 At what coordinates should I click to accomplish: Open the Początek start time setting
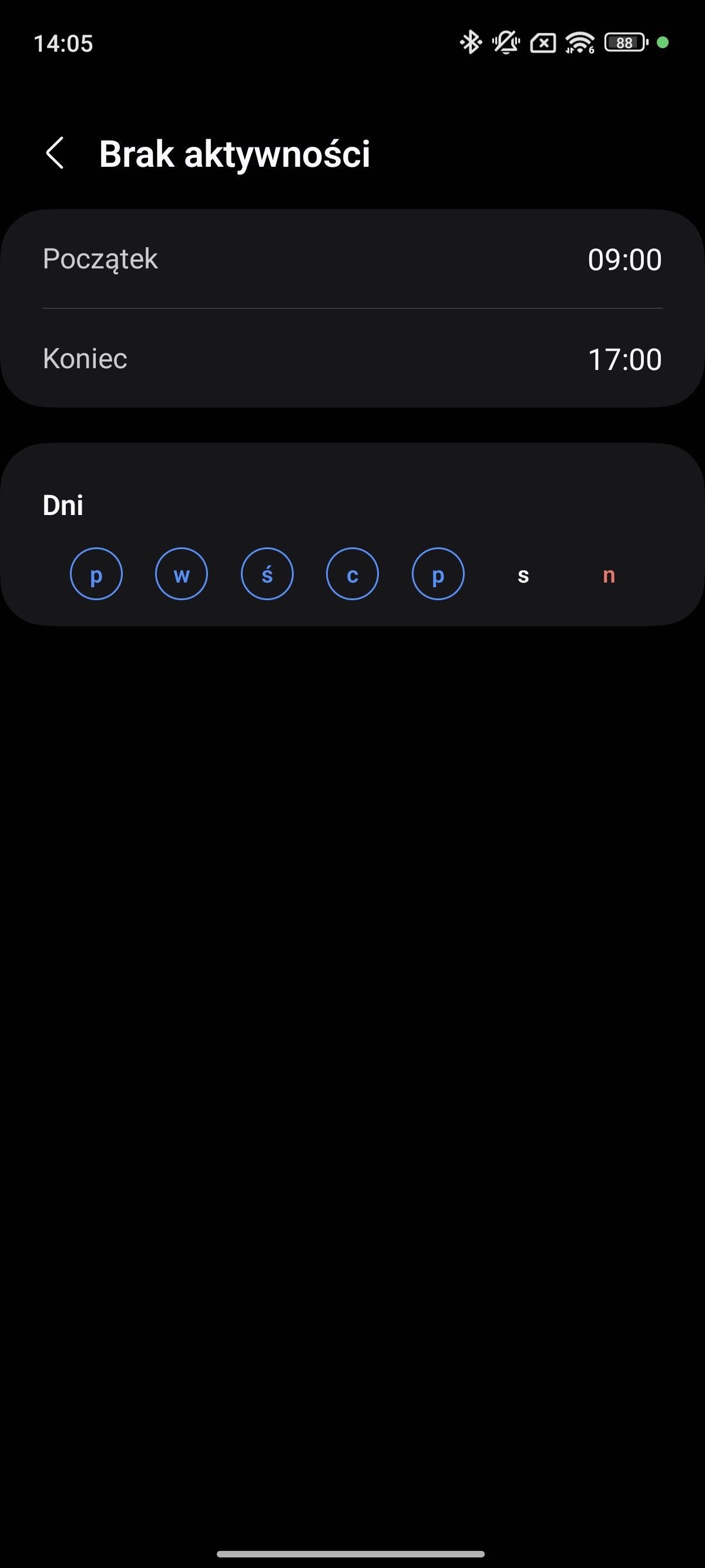coord(352,260)
